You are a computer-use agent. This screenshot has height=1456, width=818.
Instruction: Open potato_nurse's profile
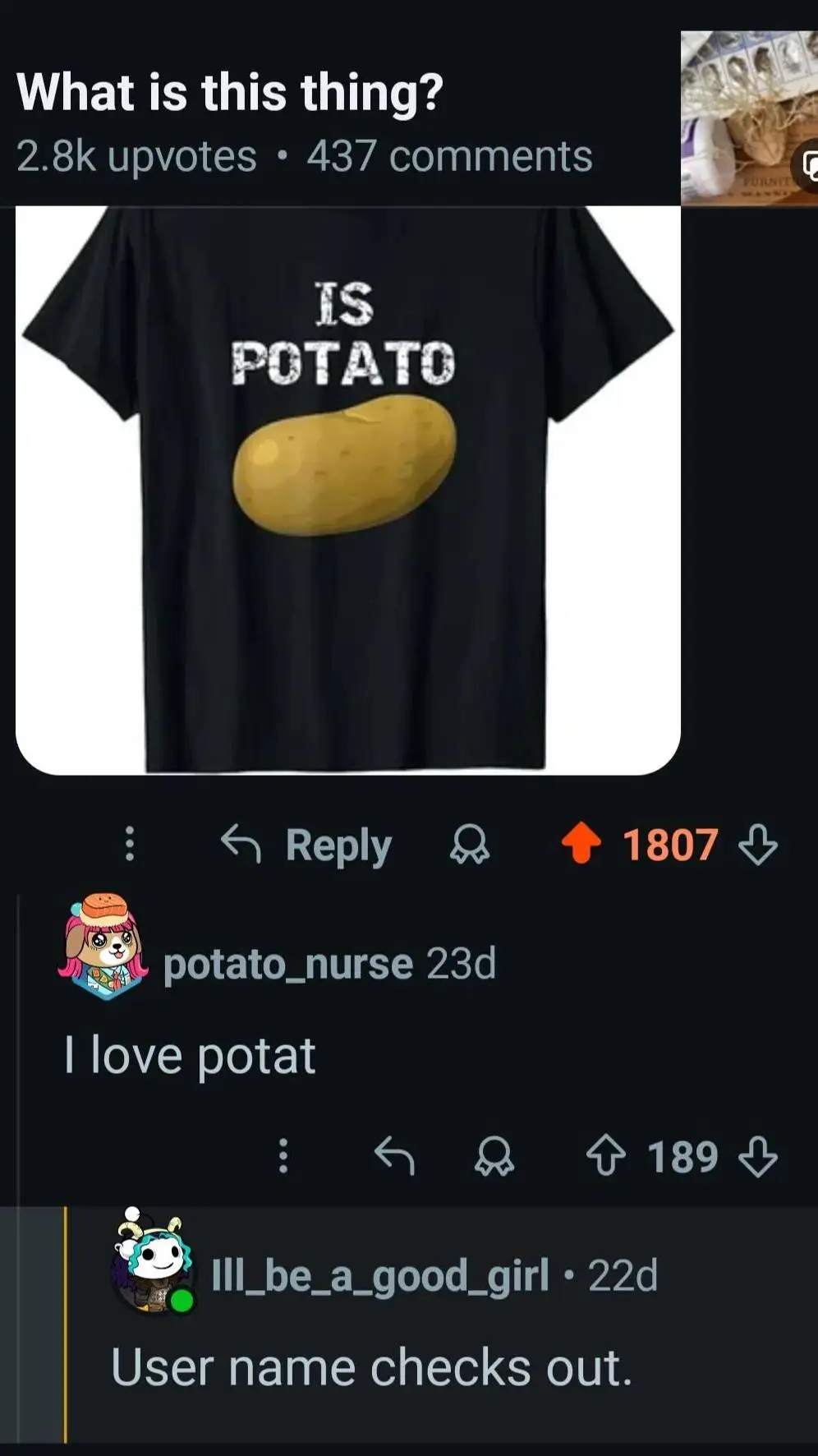tap(287, 963)
